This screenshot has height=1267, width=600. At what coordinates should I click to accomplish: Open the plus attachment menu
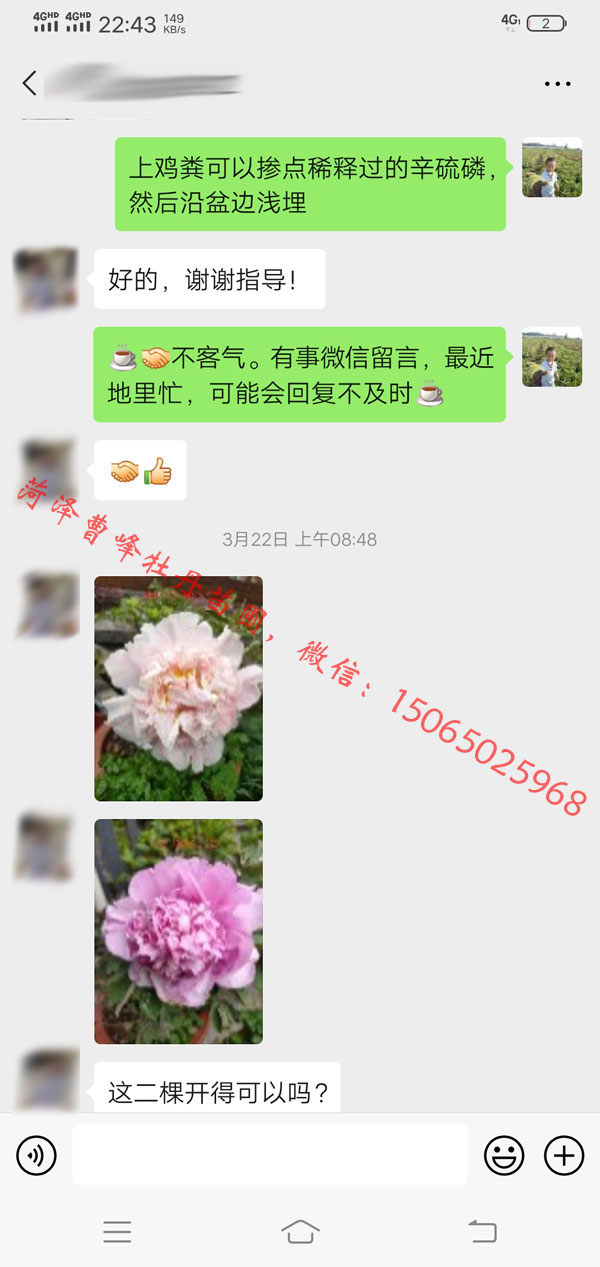(x=564, y=1156)
